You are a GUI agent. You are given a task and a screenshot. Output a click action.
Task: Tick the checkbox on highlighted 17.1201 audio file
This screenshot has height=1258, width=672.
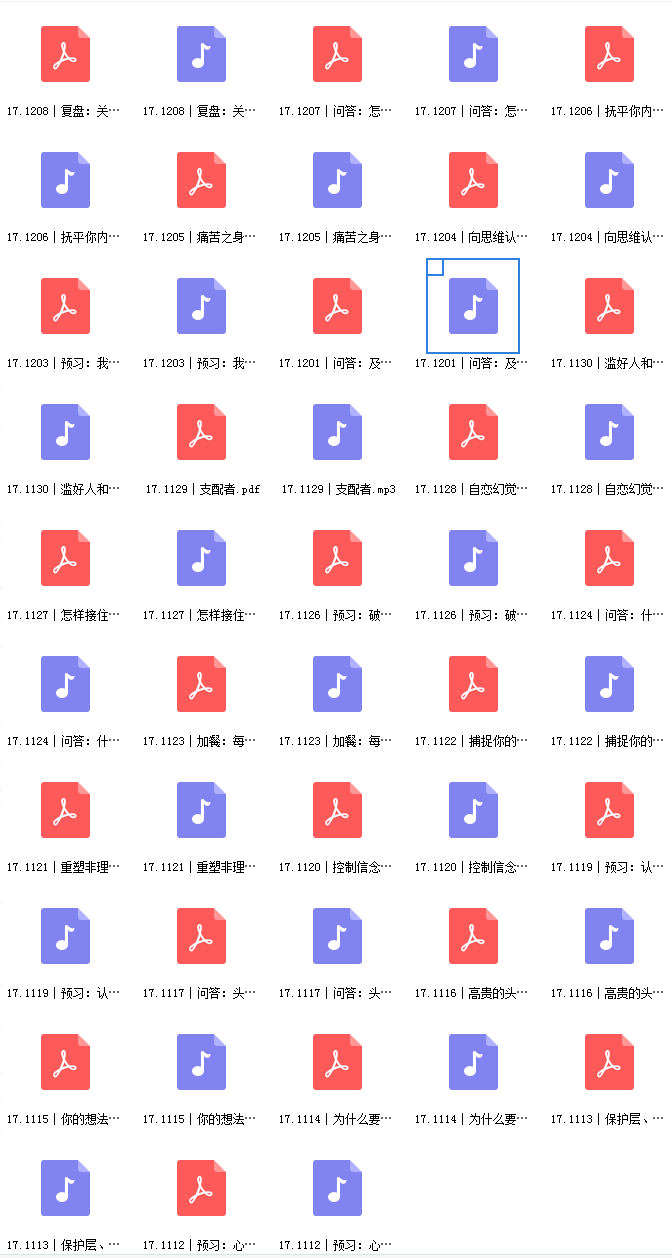(x=435, y=266)
